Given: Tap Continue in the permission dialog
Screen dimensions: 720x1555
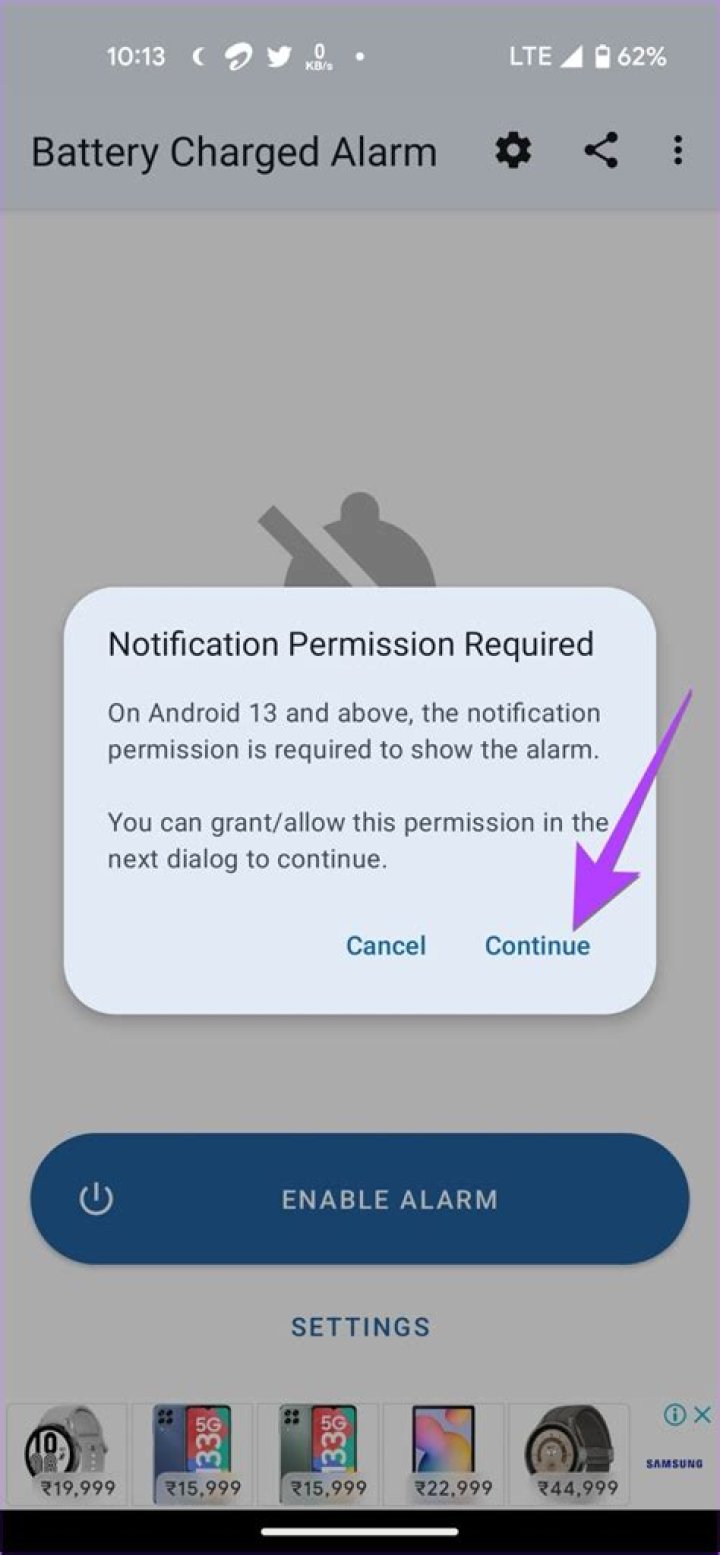Looking at the screenshot, I should 537,945.
